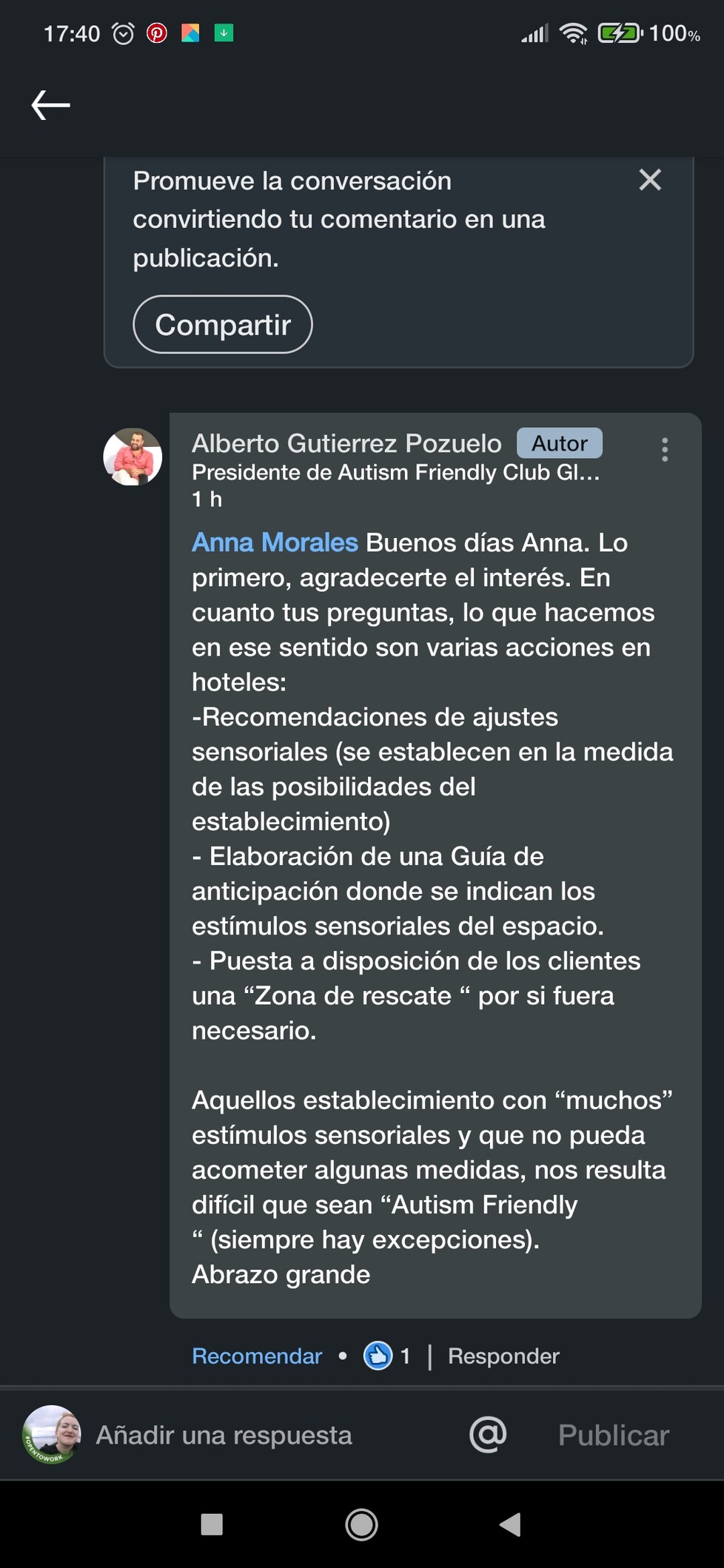Tap Responder to reply to Alberto
The image size is (724, 1568).
click(x=503, y=1356)
